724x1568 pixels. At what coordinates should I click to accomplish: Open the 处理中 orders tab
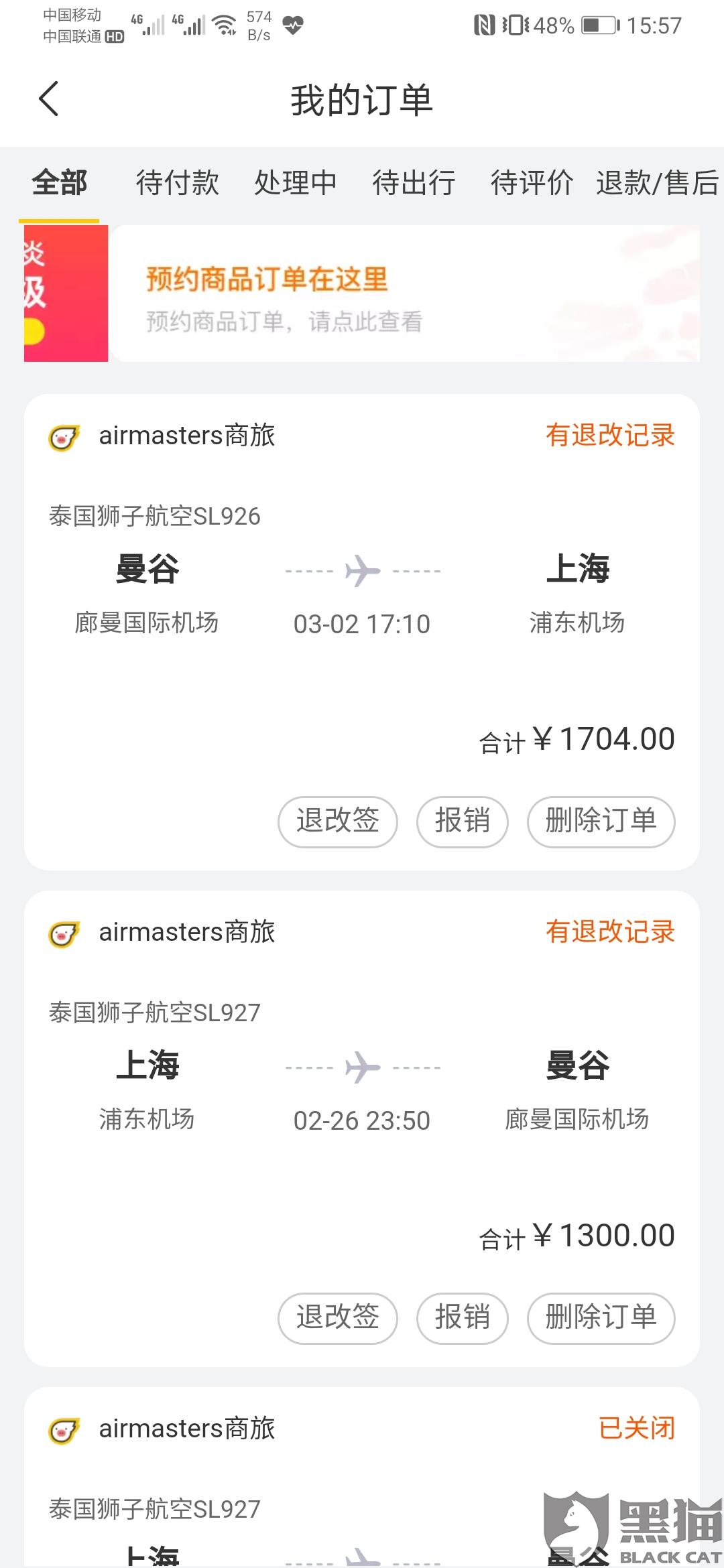coord(295,183)
